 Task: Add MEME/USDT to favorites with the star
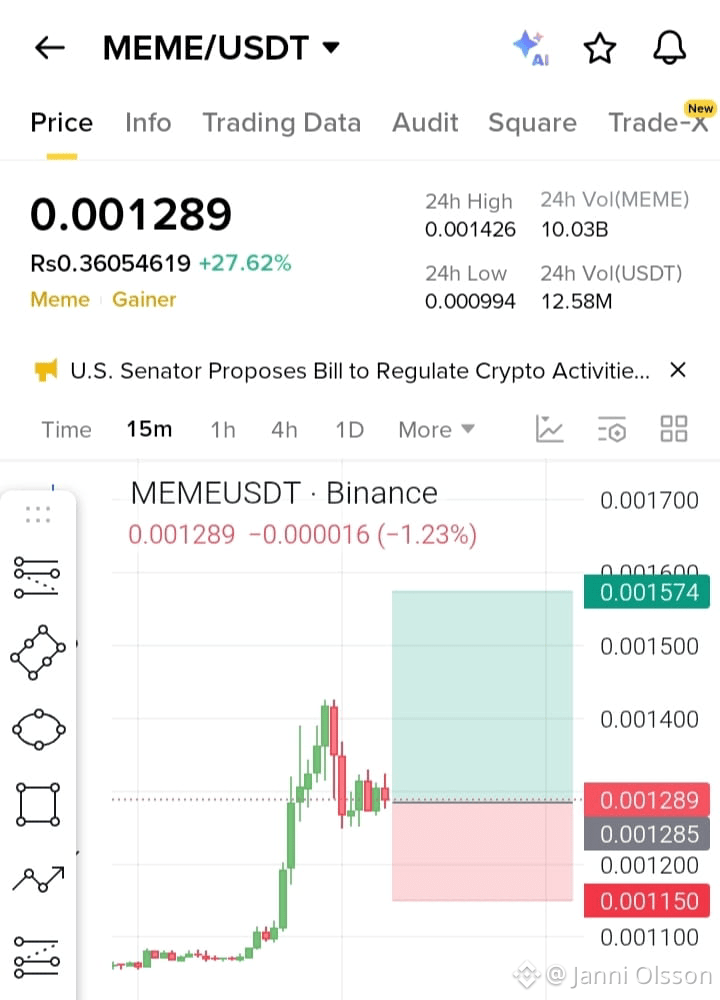[x=599, y=47]
